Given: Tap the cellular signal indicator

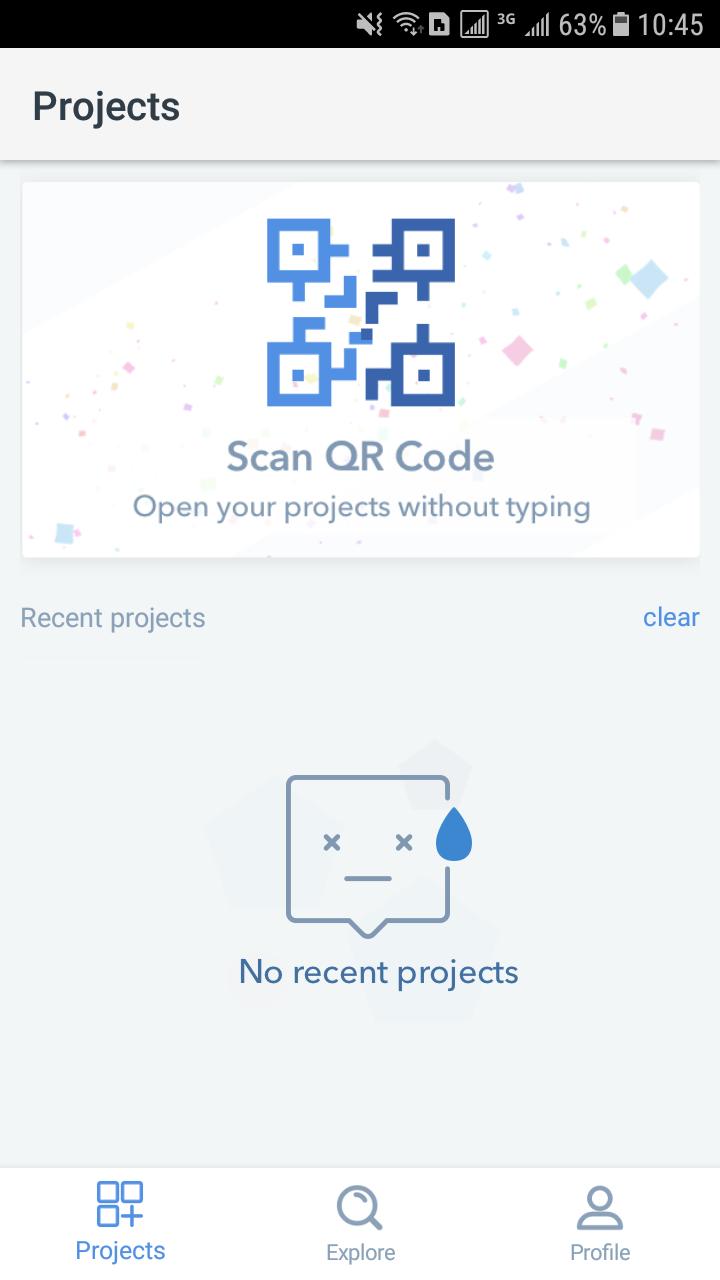Looking at the screenshot, I should click(x=537, y=25).
